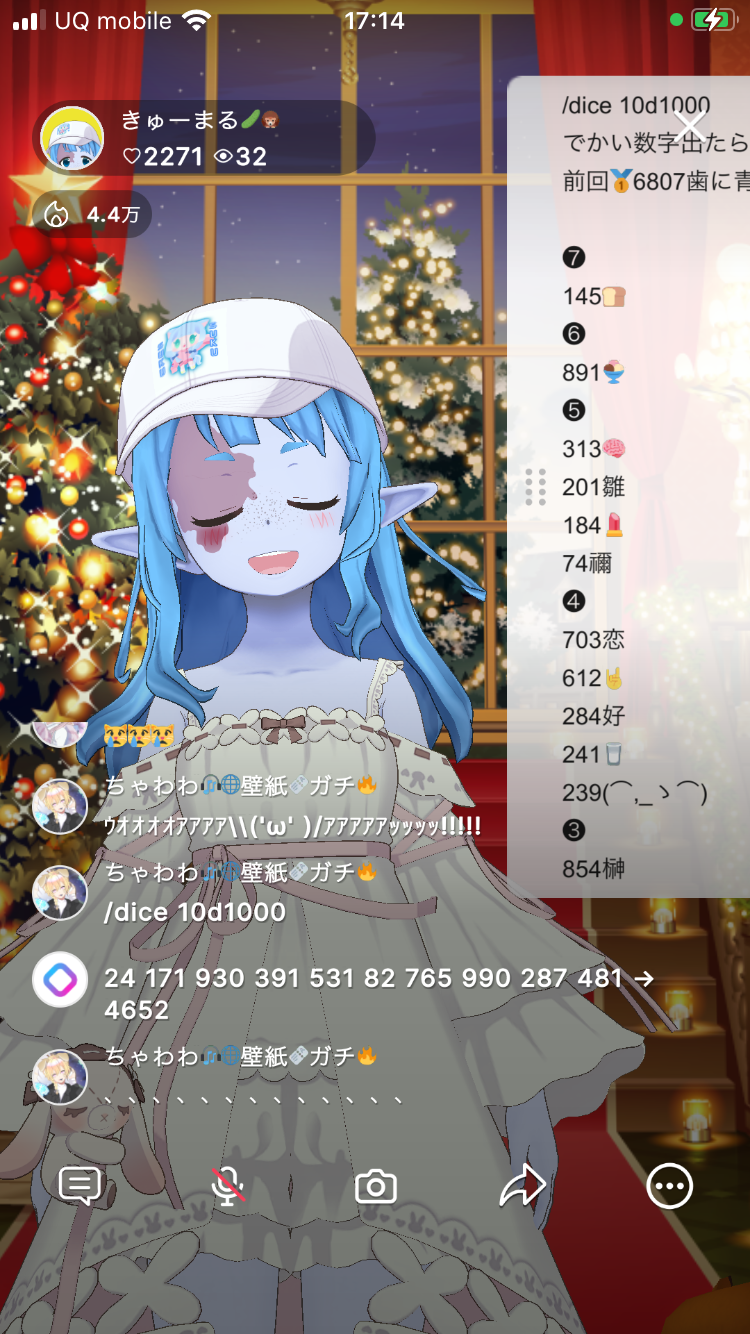Tap the commenter avatar beside /dice 10d1000 comment
Screen dimensions: 750x1334
[60, 892]
